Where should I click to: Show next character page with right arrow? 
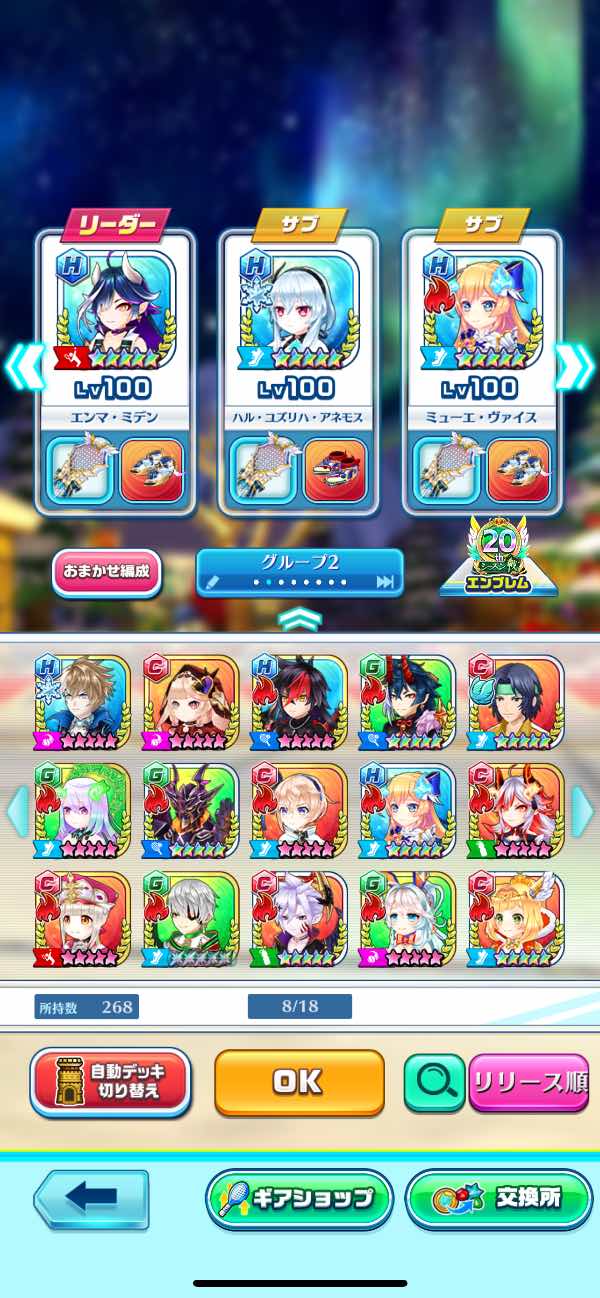click(x=583, y=811)
